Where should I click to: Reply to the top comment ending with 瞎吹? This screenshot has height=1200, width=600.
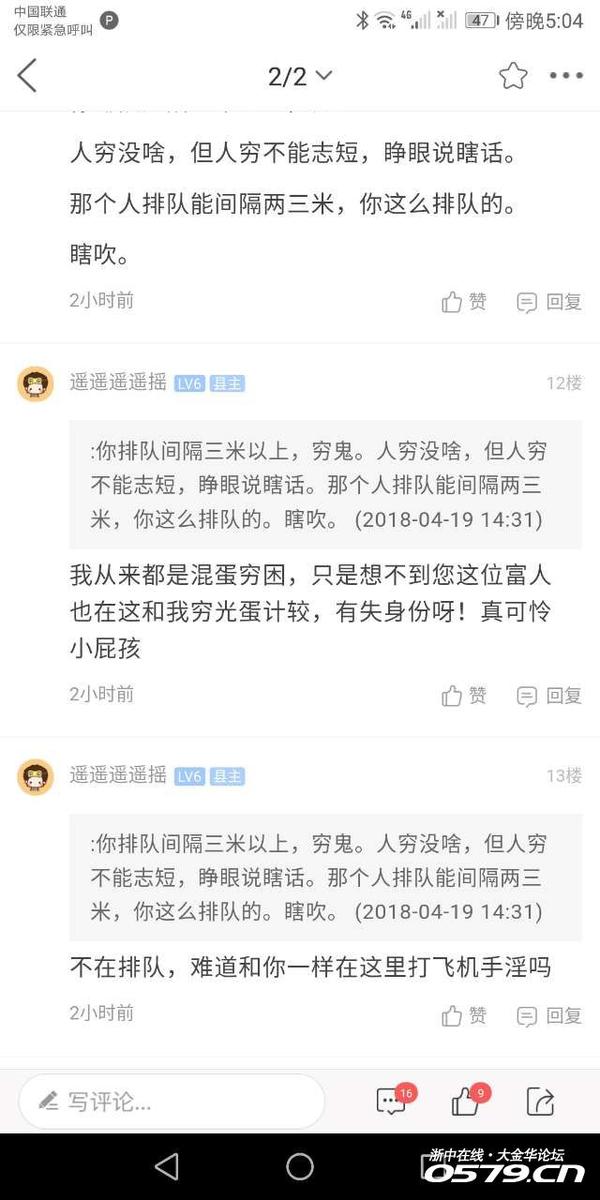coord(549,301)
